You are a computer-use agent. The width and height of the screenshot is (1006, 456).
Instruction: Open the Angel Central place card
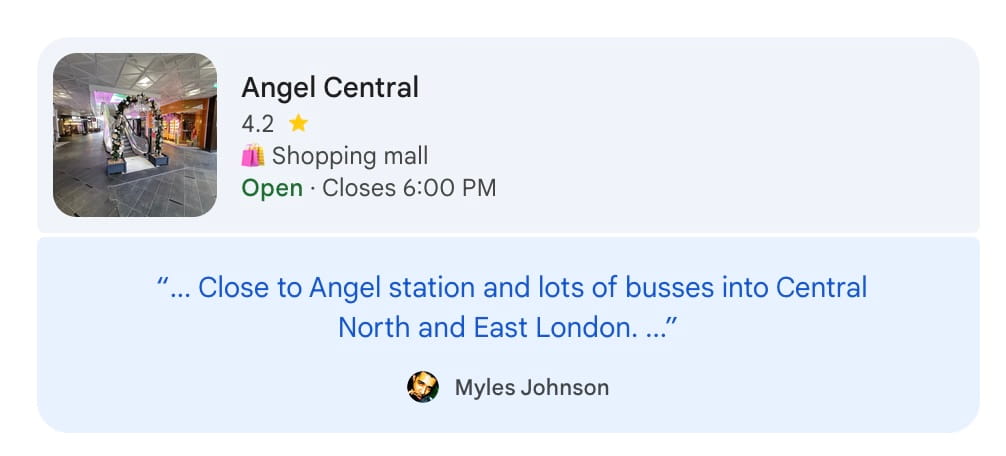330,88
